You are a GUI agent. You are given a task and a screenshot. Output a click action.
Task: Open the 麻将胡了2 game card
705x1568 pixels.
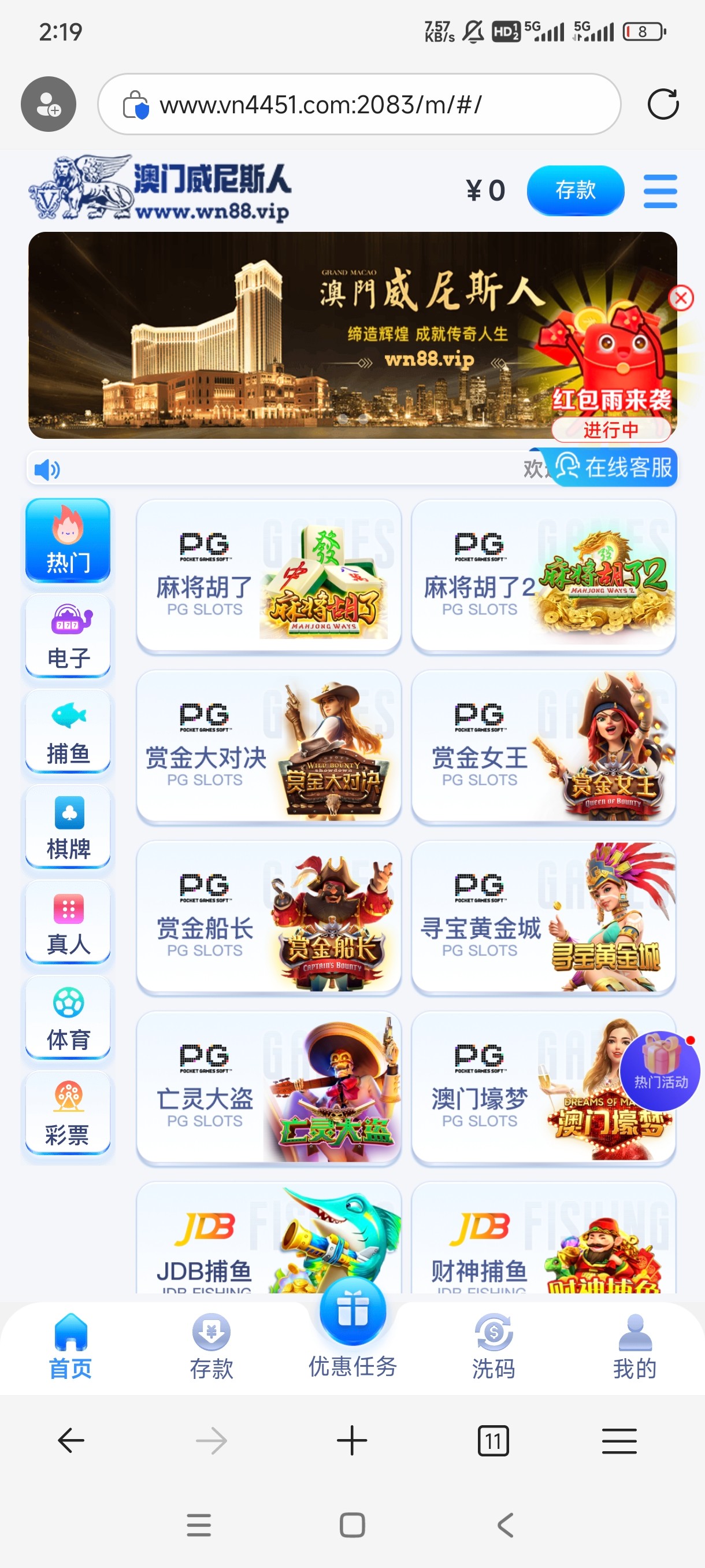(x=543, y=576)
